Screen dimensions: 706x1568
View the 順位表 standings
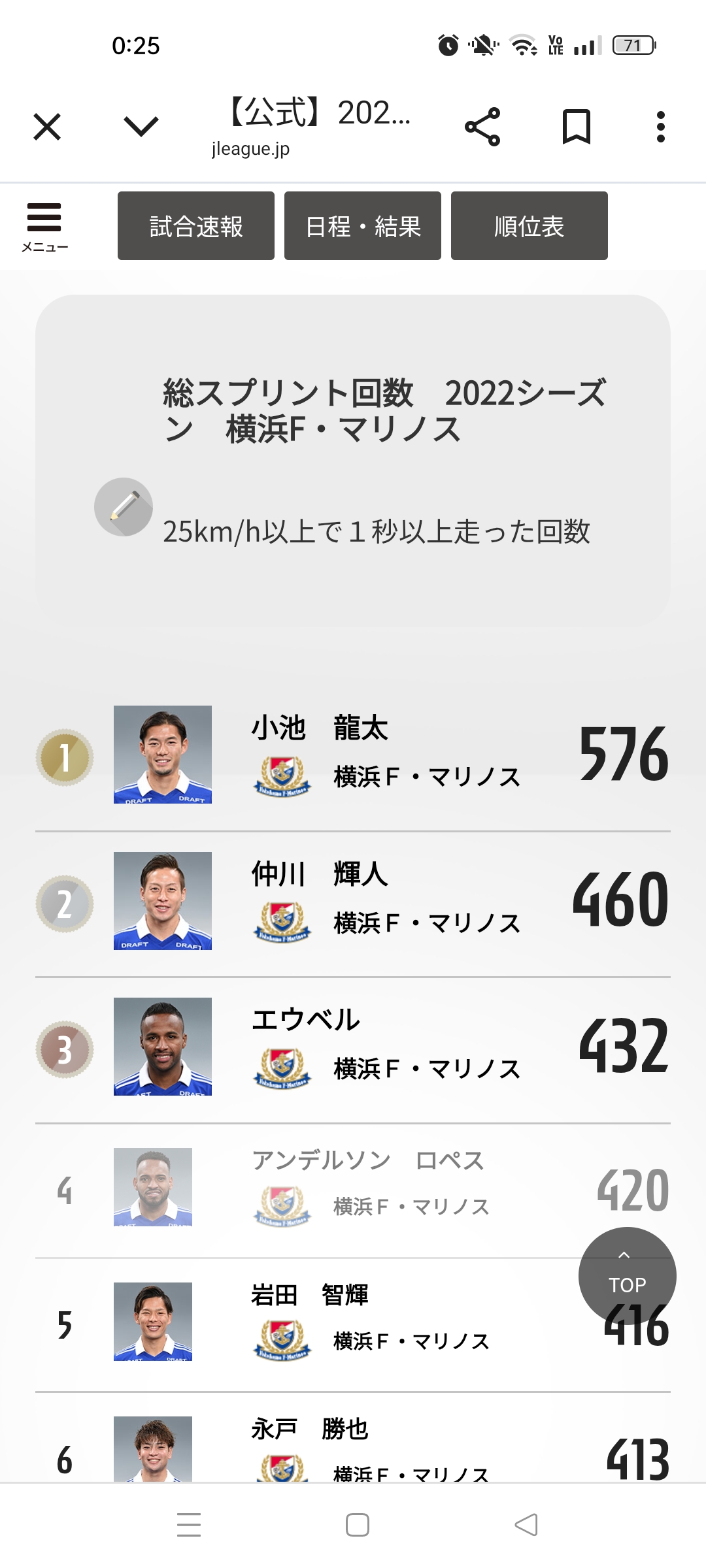pos(529,226)
